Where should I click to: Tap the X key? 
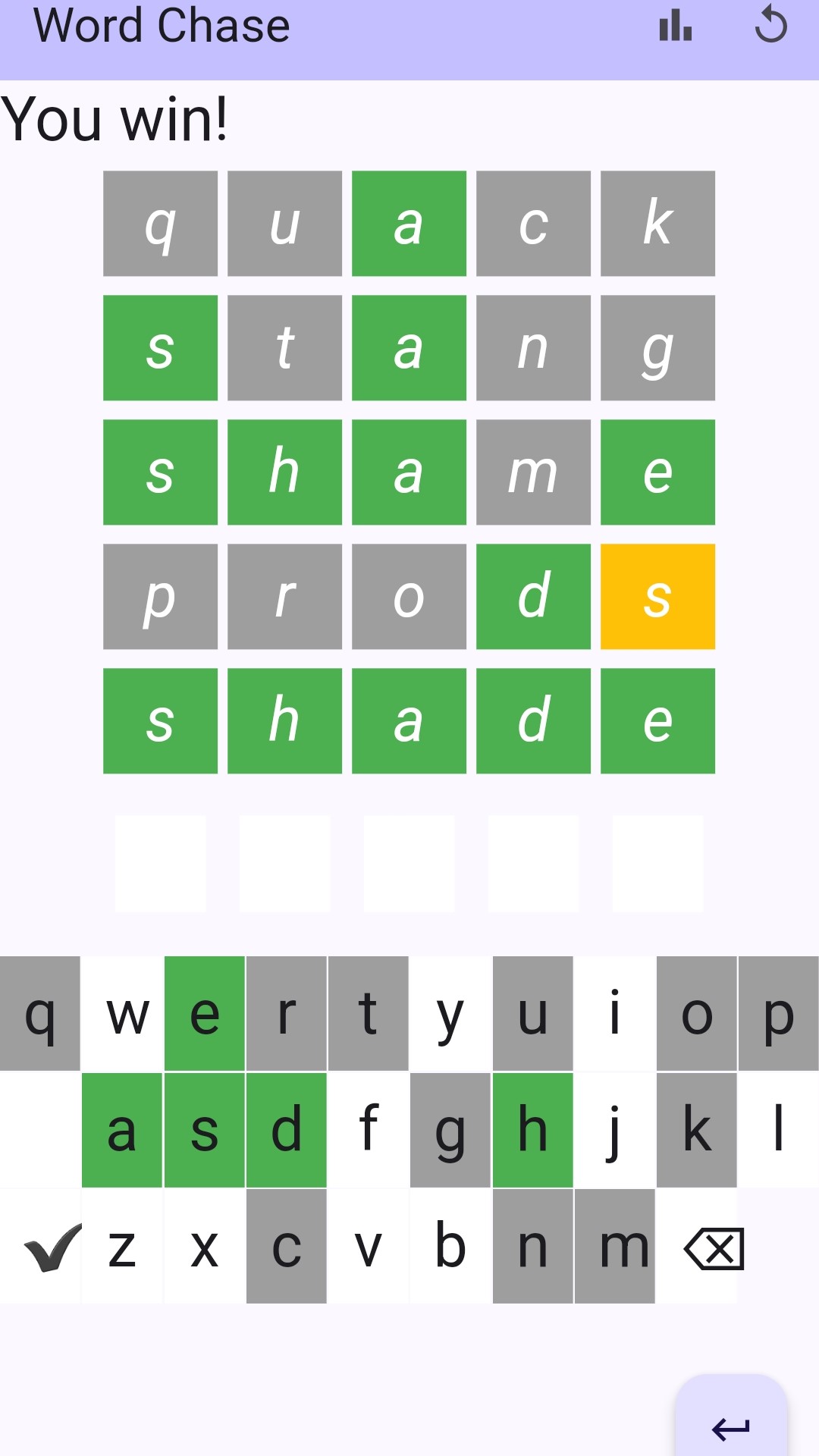click(205, 1247)
